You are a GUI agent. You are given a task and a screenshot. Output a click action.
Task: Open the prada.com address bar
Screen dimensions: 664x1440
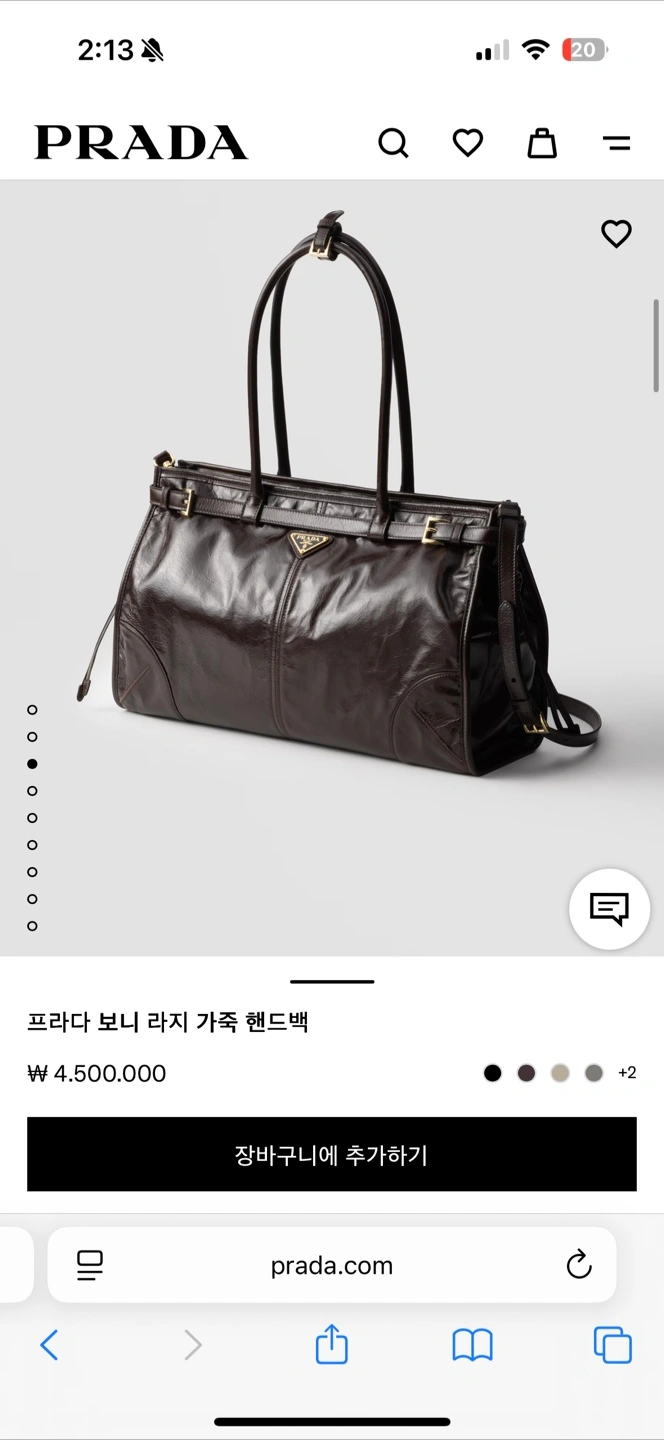tap(332, 1266)
